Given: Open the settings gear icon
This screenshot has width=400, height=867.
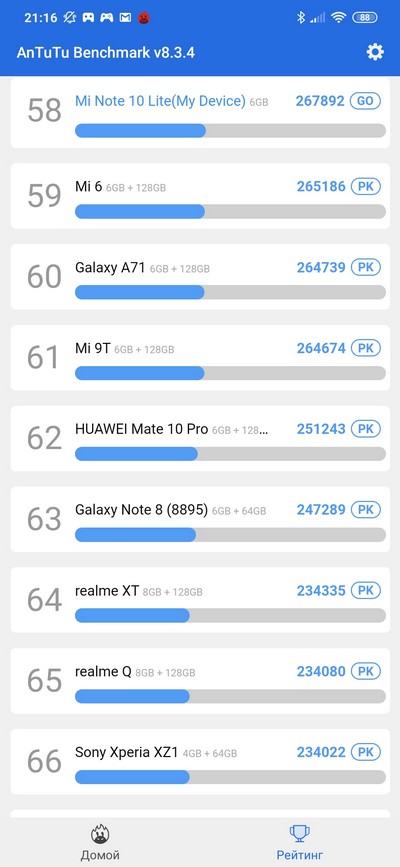Looking at the screenshot, I should [x=375, y=52].
